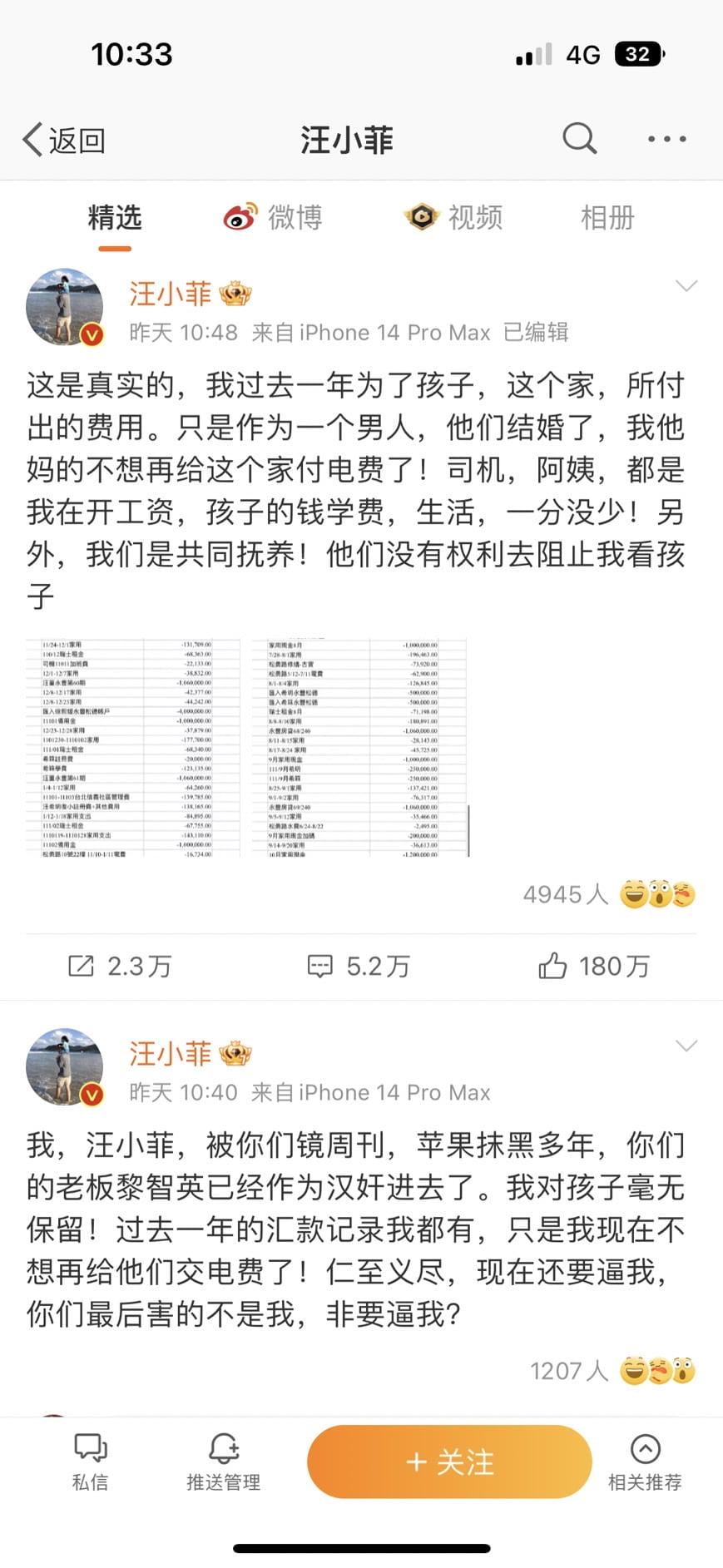Switch to the 相册 tab
The image size is (723, 1568).
pos(607,218)
